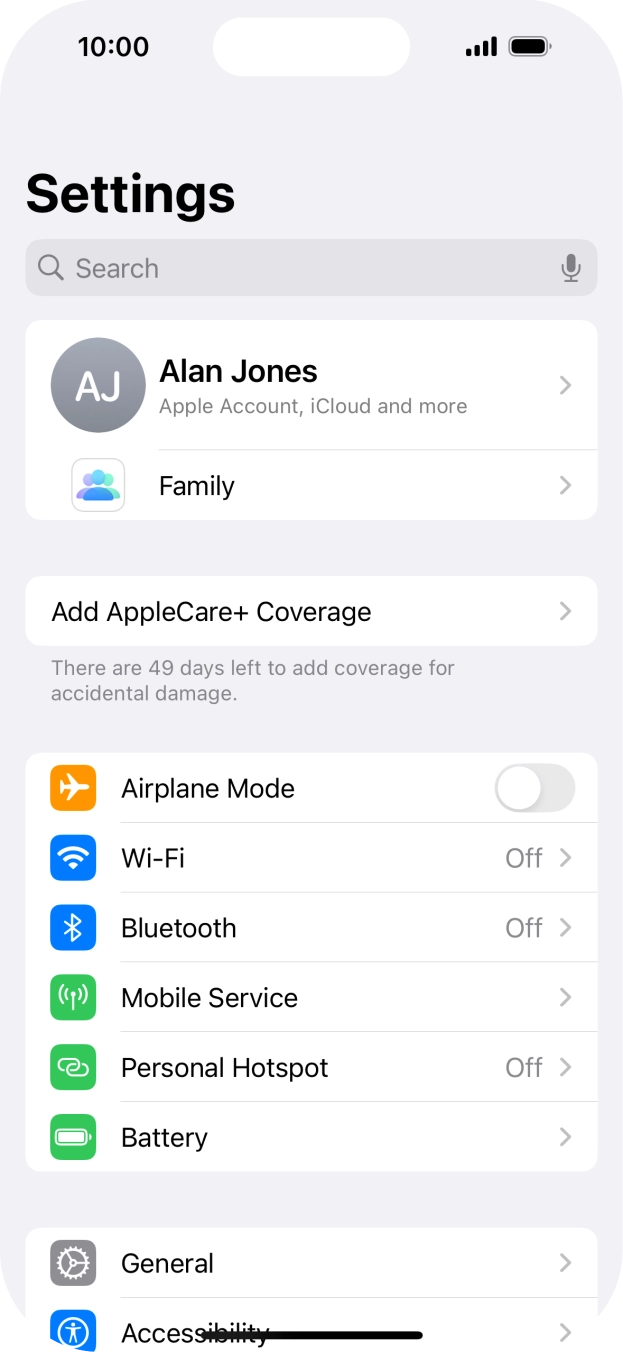Open Add AppleCare+ Coverage

pos(311,611)
